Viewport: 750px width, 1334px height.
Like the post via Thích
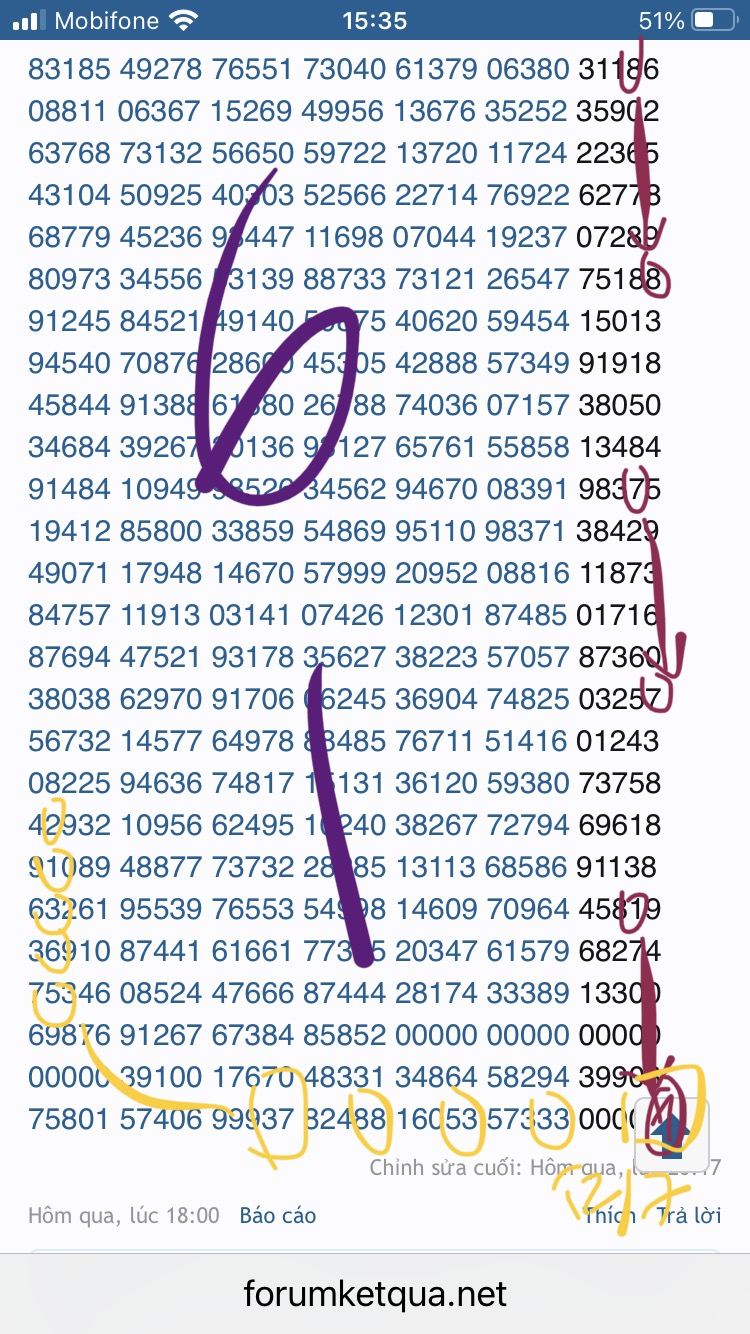pos(610,1216)
